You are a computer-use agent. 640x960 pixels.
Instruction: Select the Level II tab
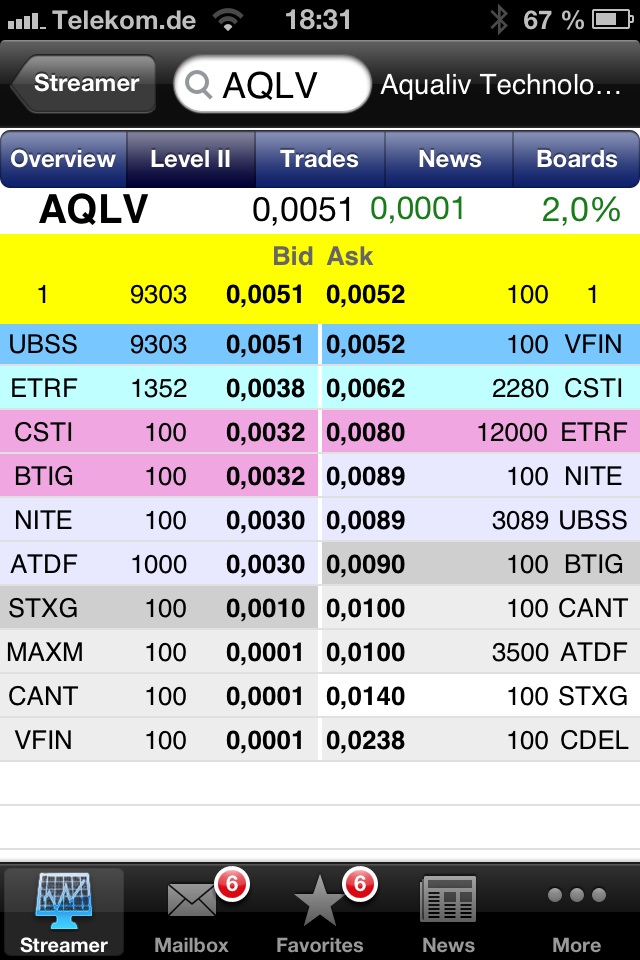pyautogui.click(x=191, y=159)
